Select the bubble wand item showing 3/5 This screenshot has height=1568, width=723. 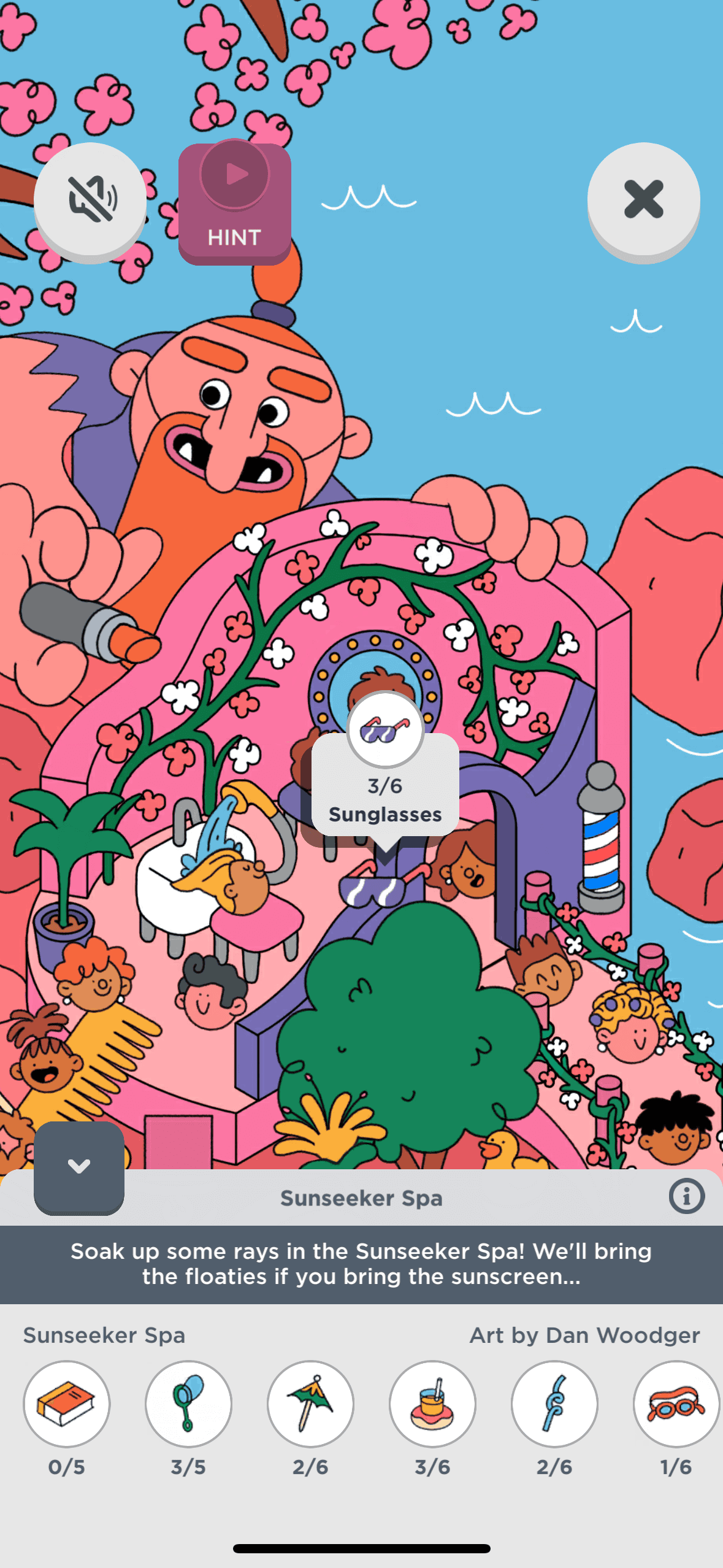188,1404
